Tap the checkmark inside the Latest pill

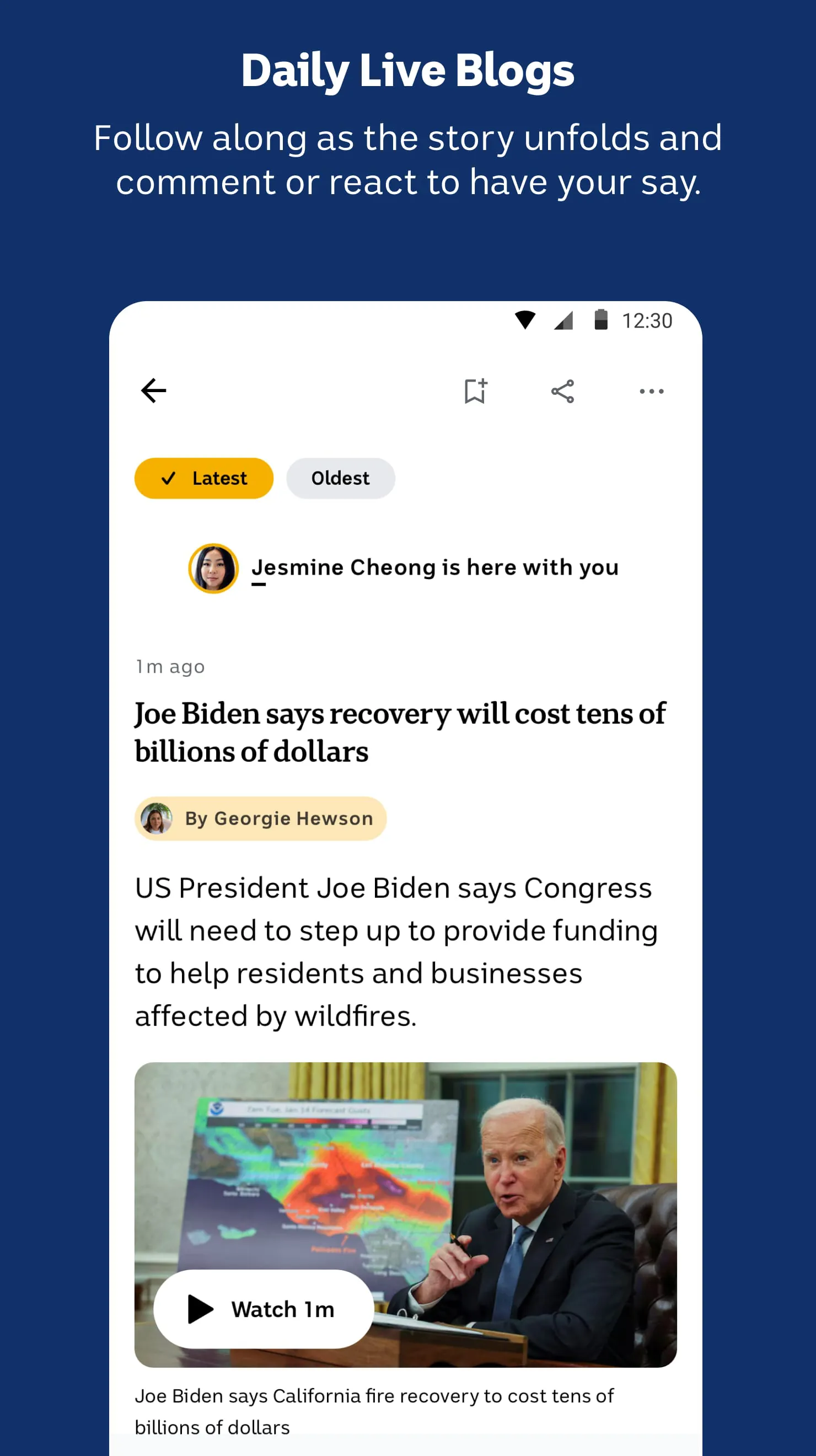tap(168, 478)
